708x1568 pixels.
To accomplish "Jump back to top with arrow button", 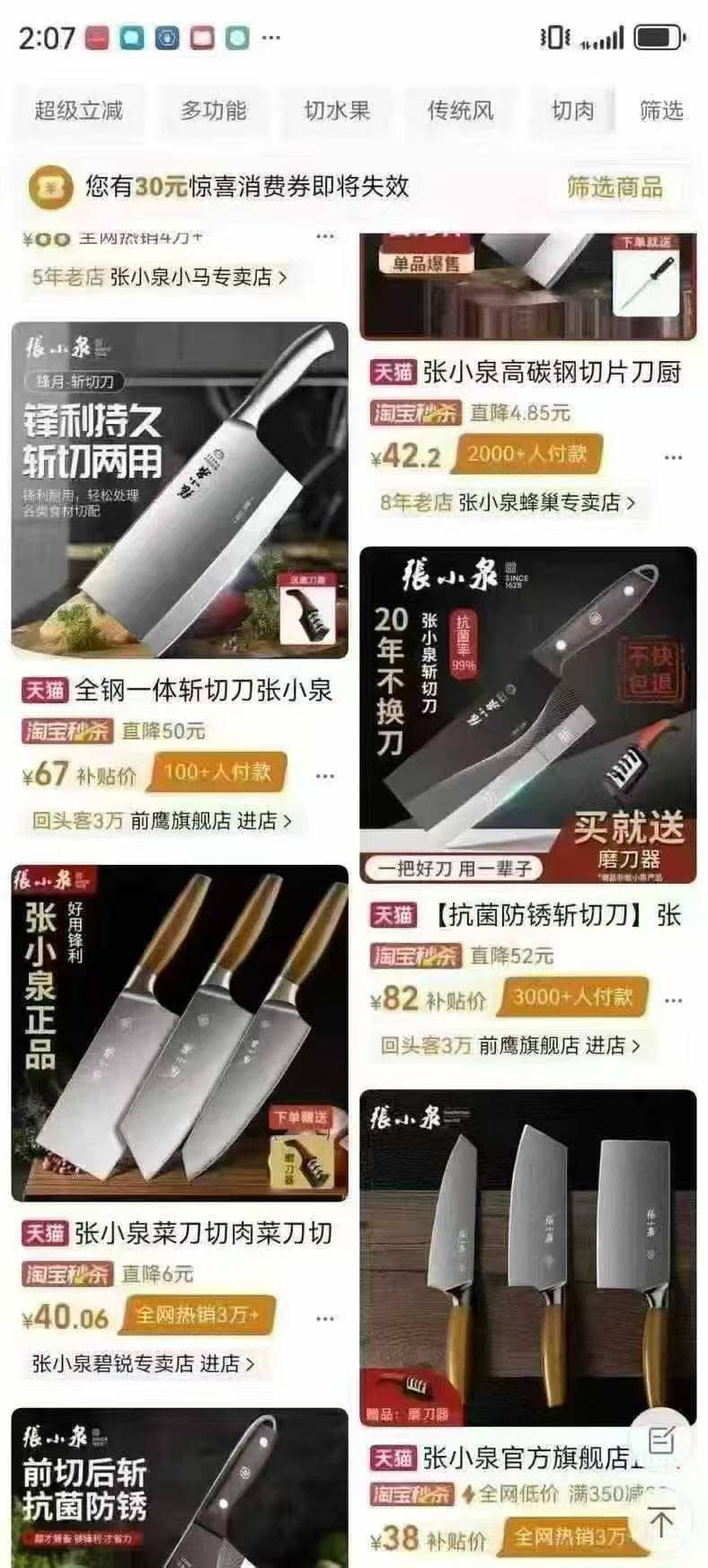I will (x=661, y=1522).
